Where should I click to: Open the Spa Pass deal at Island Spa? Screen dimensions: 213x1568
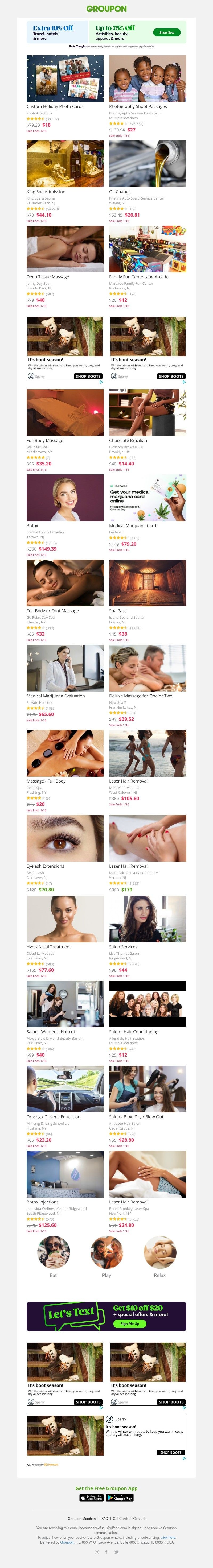pyautogui.click(x=147, y=583)
